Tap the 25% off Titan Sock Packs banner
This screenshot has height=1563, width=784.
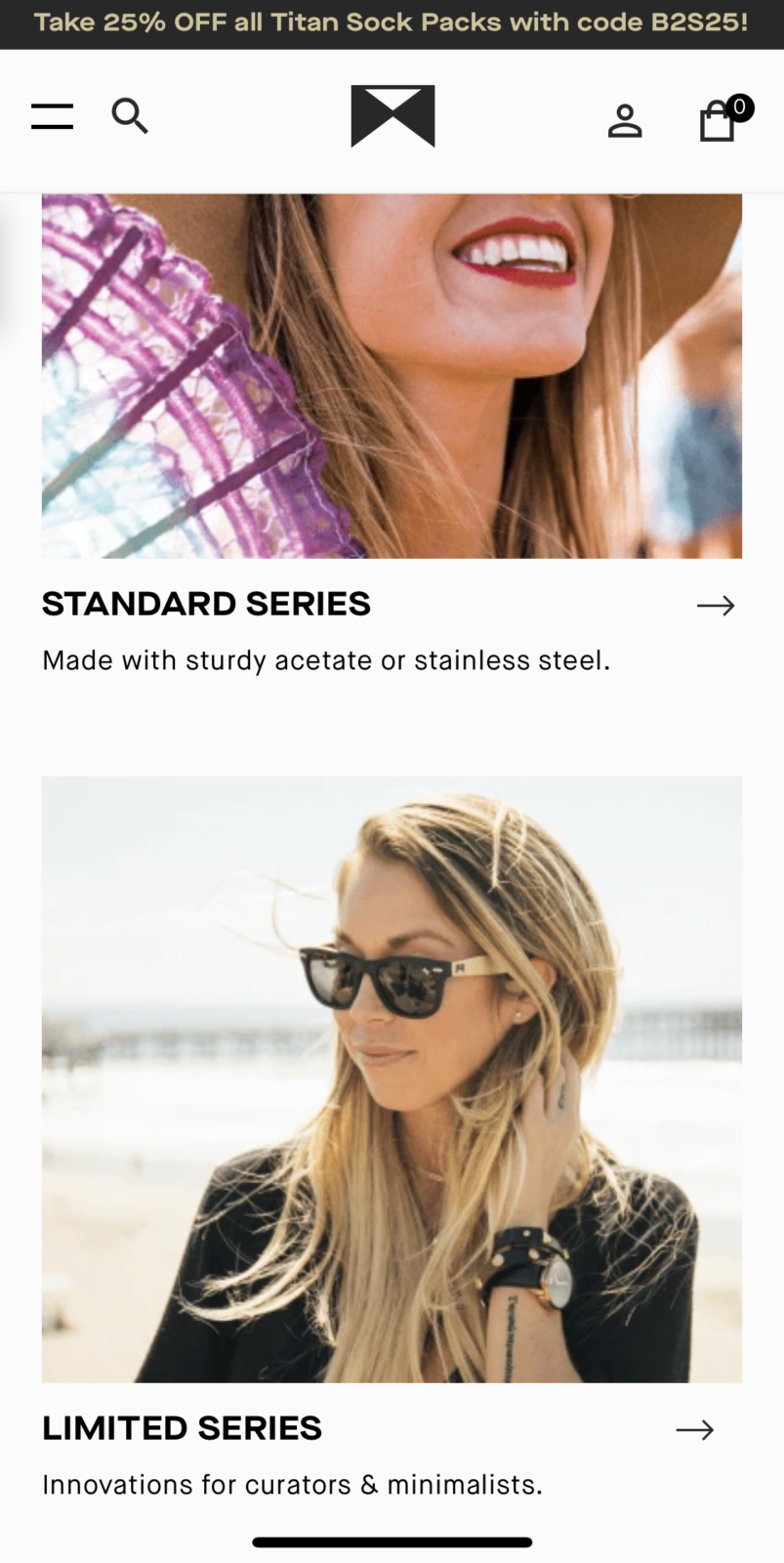point(392,22)
